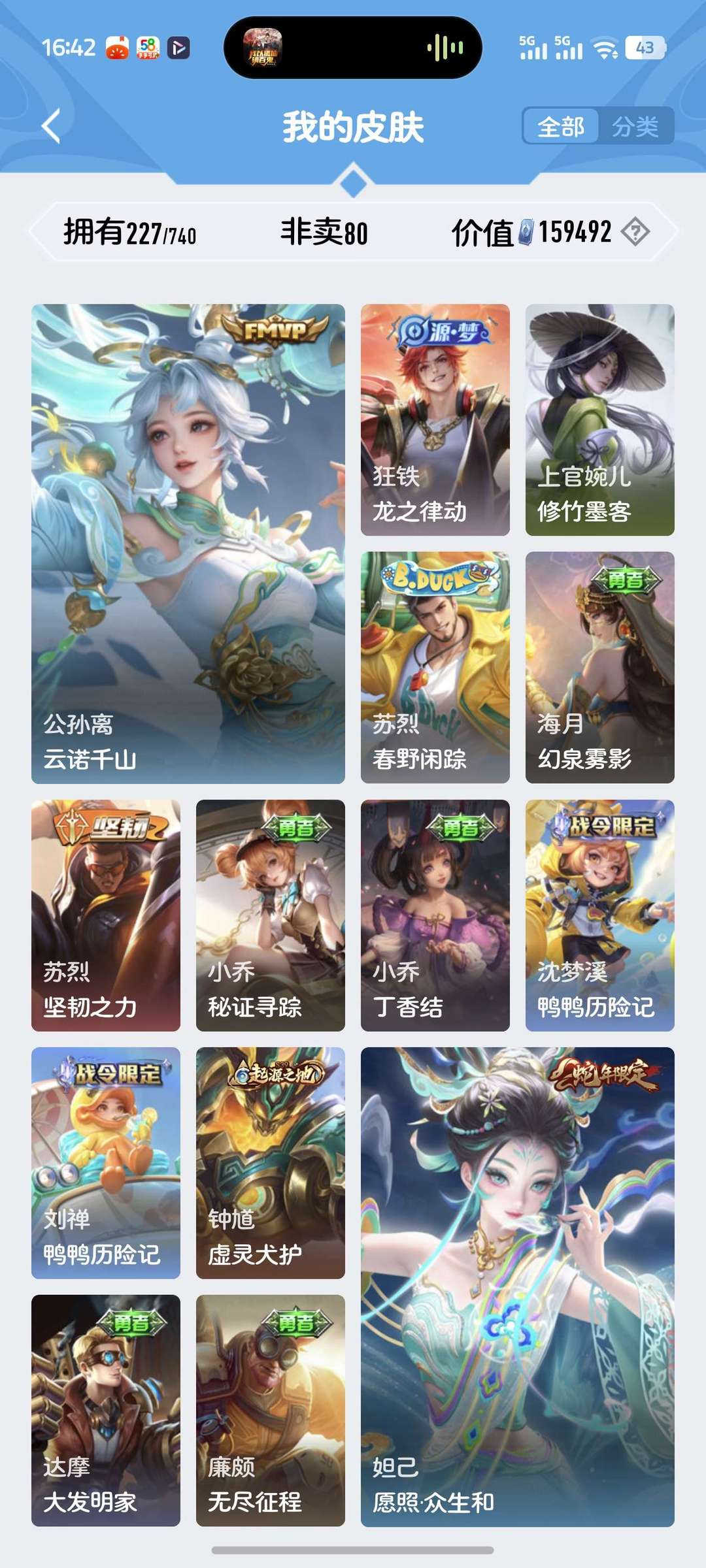Select the 全部 segment
The width and height of the screenshot is (706, 1568).
[x=561, y=126]
